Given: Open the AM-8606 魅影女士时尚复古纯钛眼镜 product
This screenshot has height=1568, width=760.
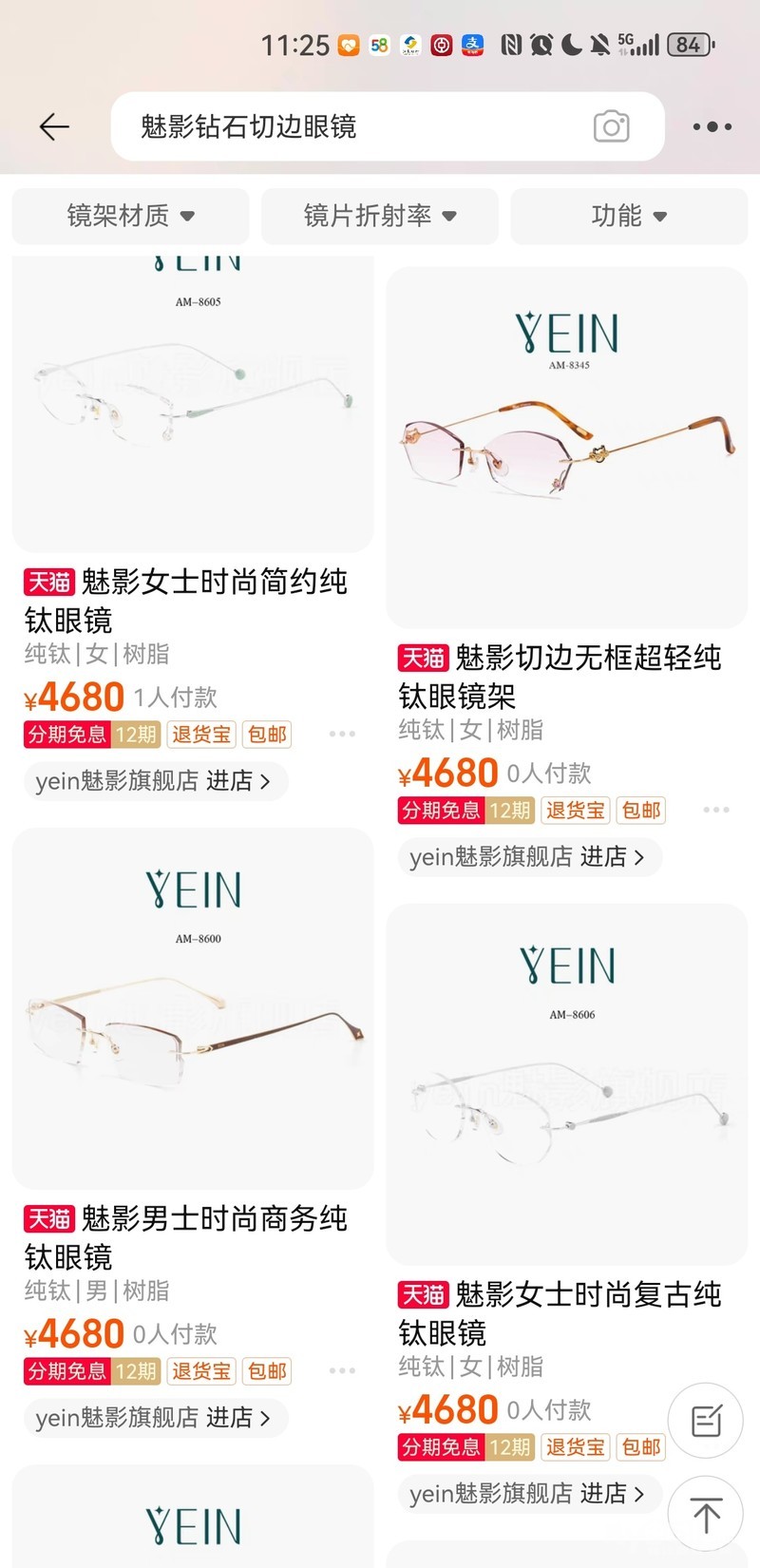Looking at the screenshot, I should [x=566, y=1083].
